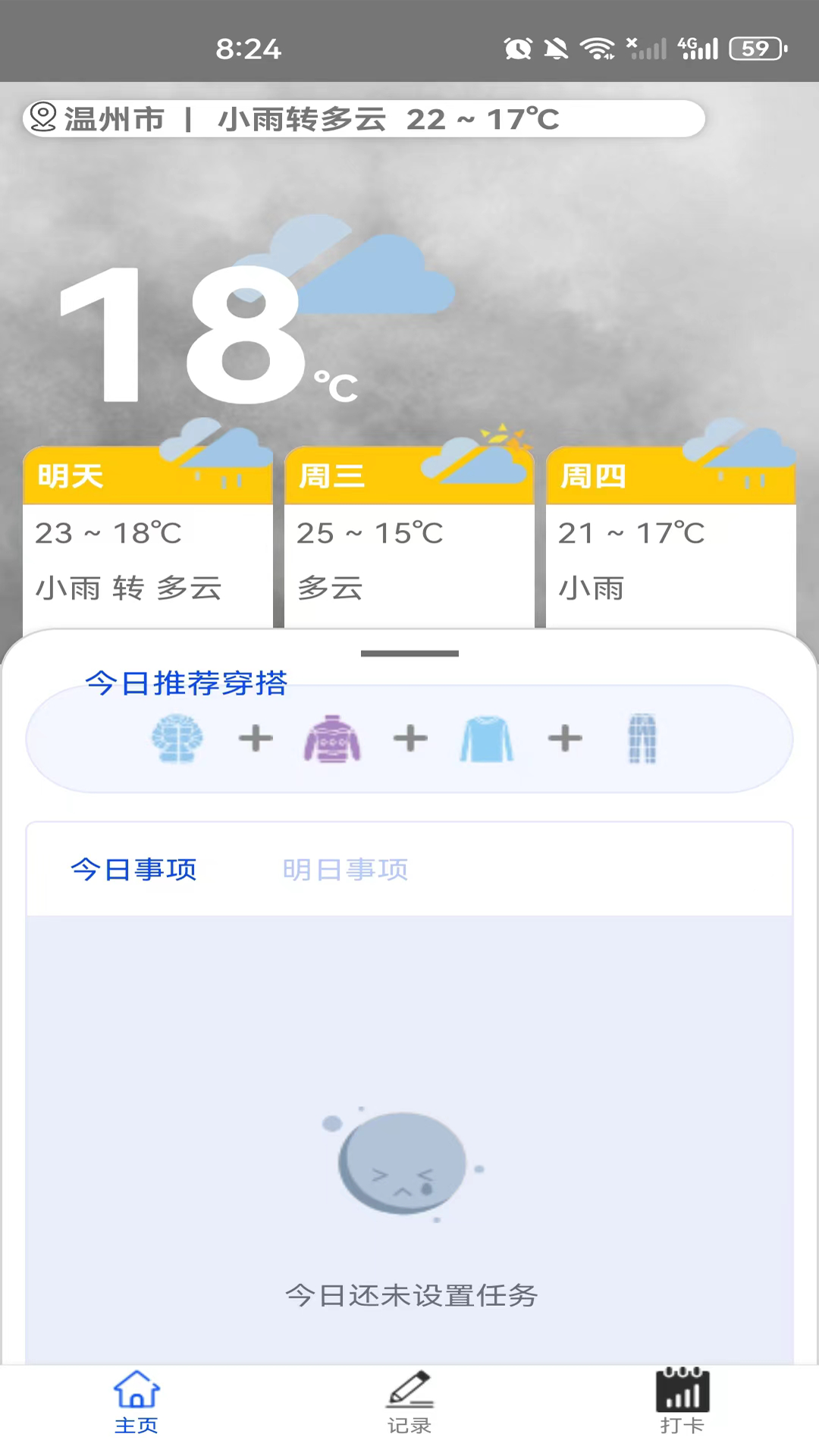Switch to the 今日事项 tab
This screenshot has width=819, height=1456.
[x=133, y=869]
